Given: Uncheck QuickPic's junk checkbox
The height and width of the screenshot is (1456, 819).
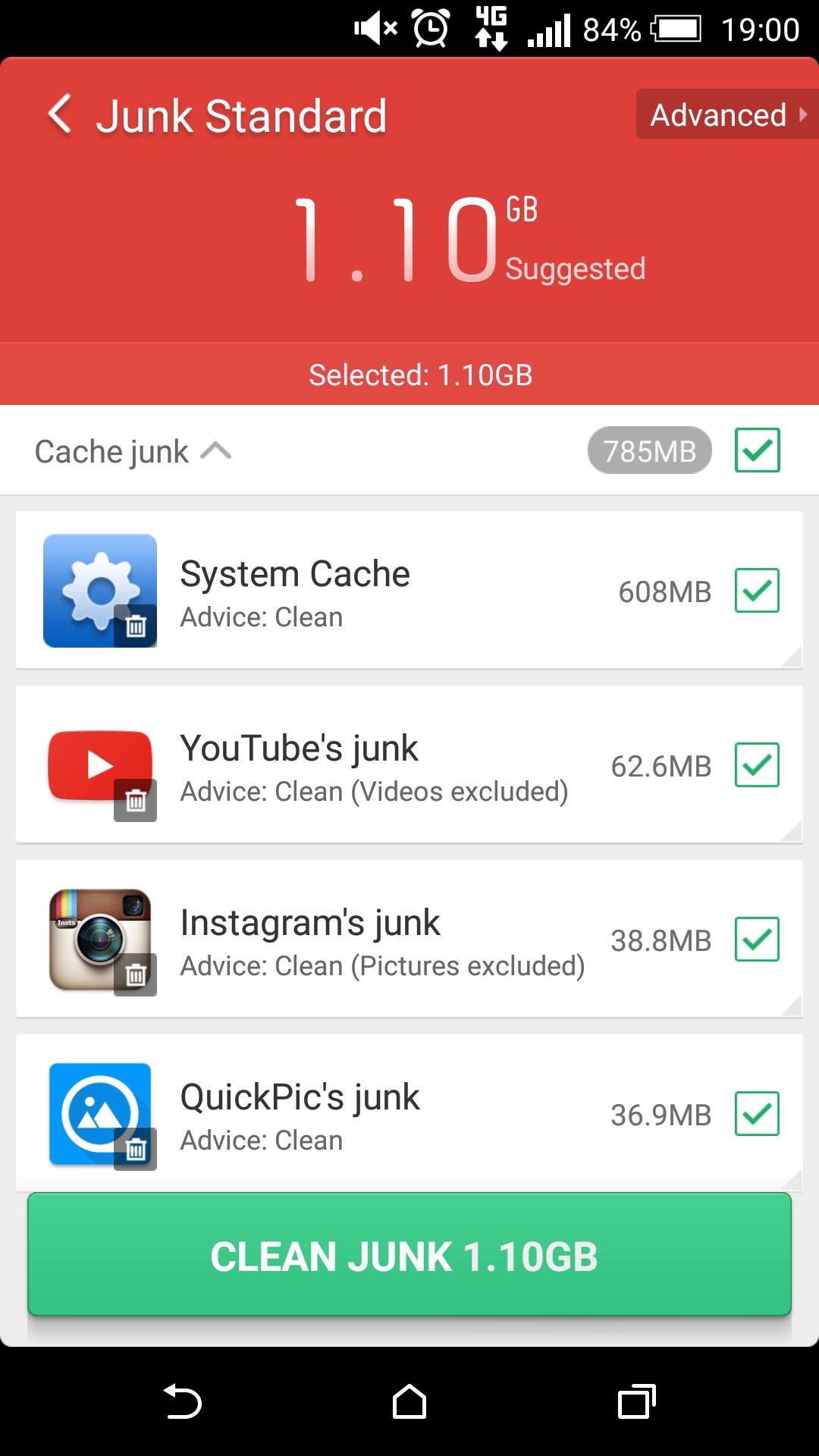Looking at the screenshot, I should coord(757,1114).
